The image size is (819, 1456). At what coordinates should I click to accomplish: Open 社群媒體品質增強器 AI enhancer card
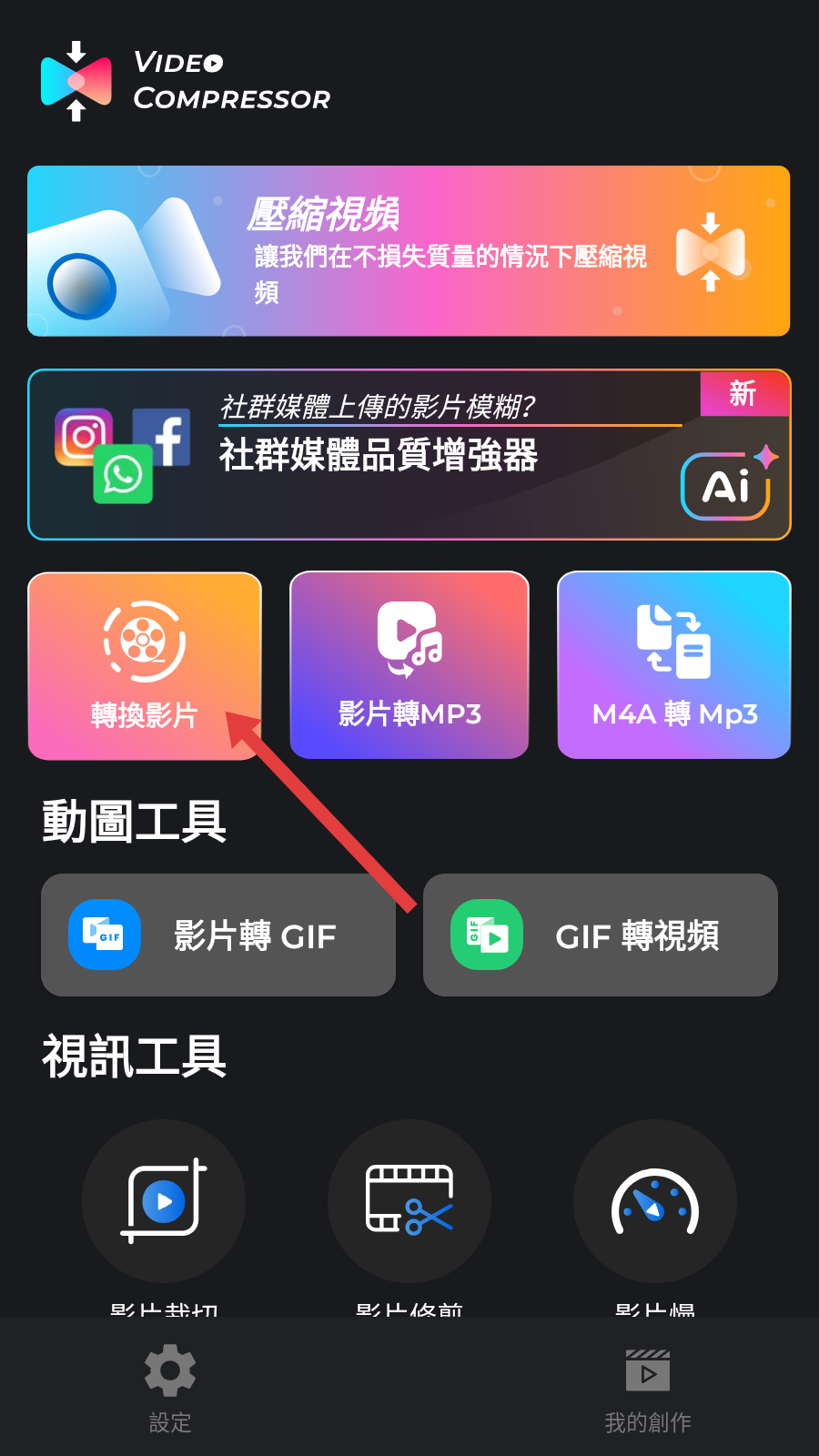(x=409, y=454)
